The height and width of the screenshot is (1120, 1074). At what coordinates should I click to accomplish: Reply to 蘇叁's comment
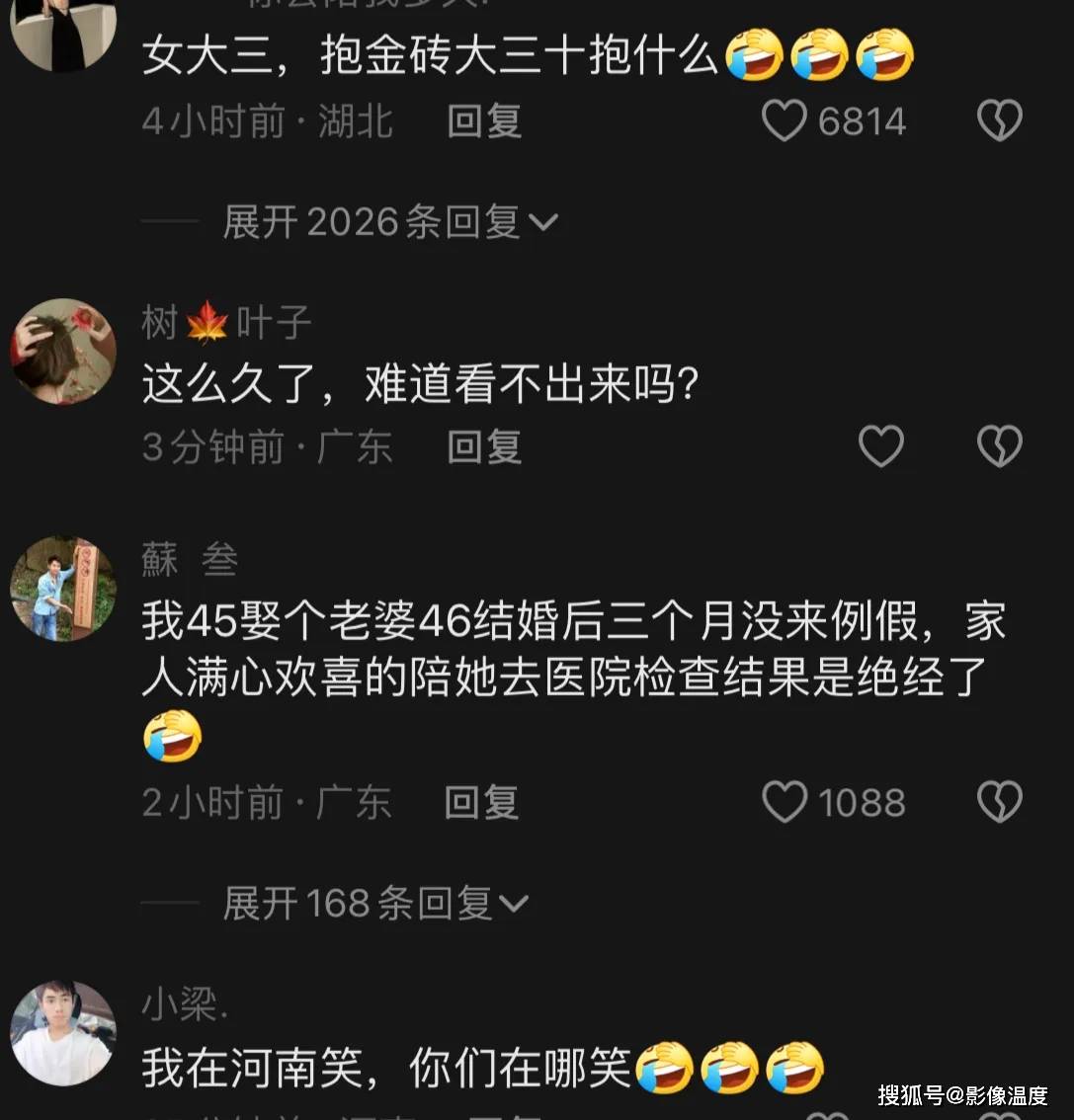481,802
